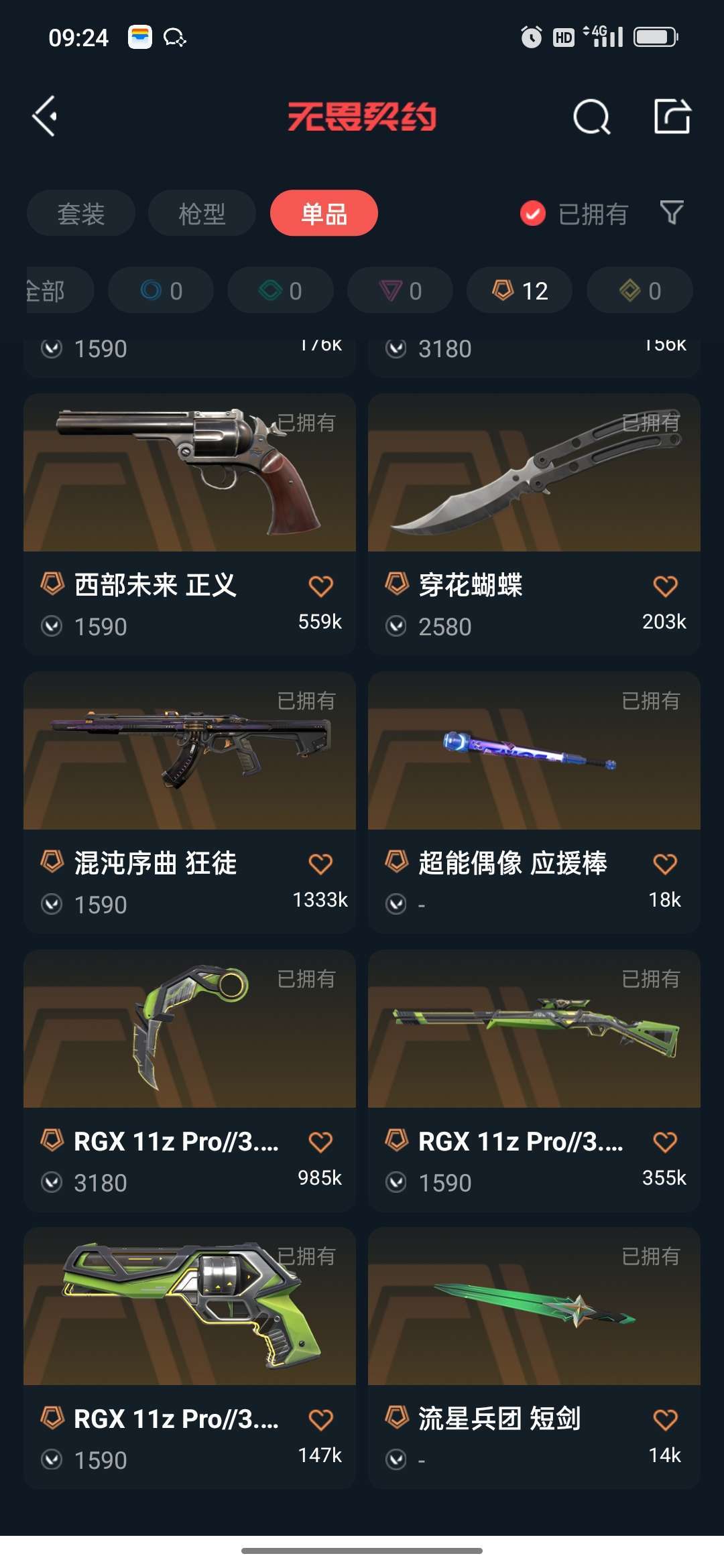Open the 混沌序曲 狂徒 rifle card
The width and height of the screenshot is (724, 1568).
(189, 752)
